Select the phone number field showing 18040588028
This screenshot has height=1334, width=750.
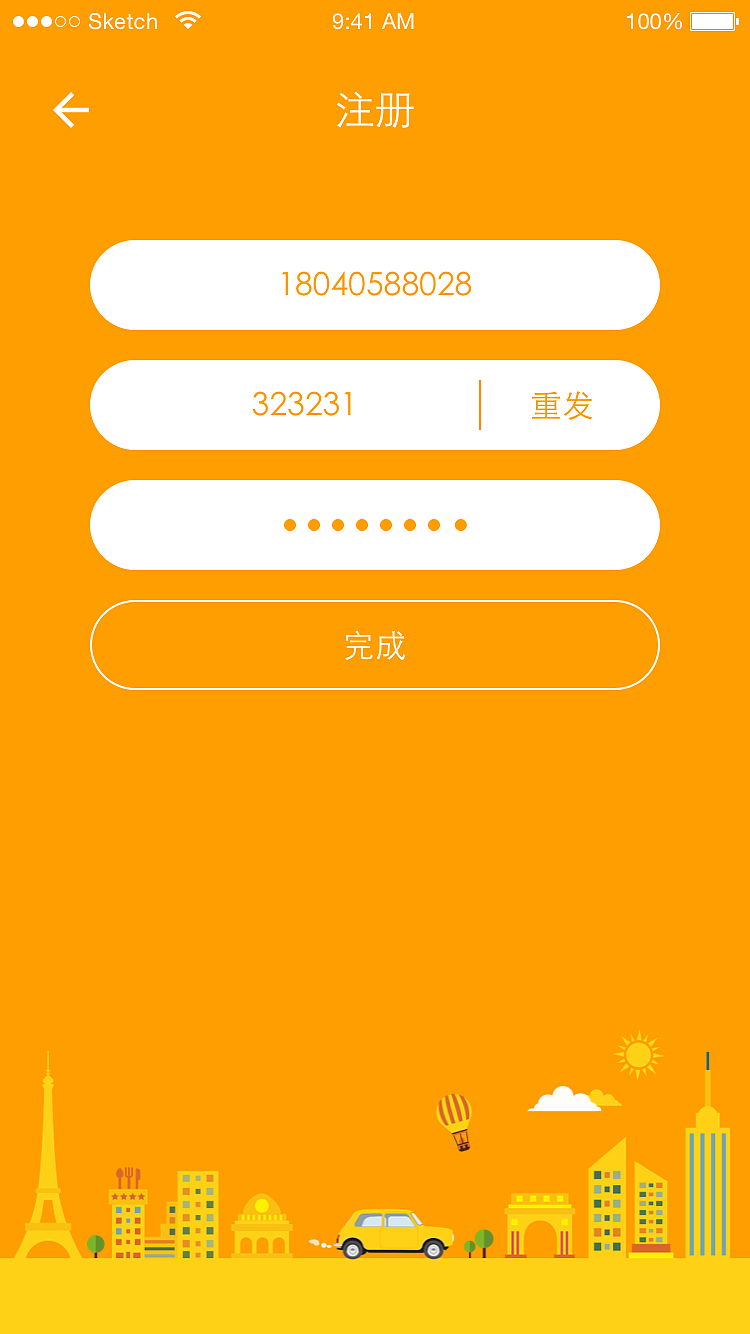pos(375,285)
